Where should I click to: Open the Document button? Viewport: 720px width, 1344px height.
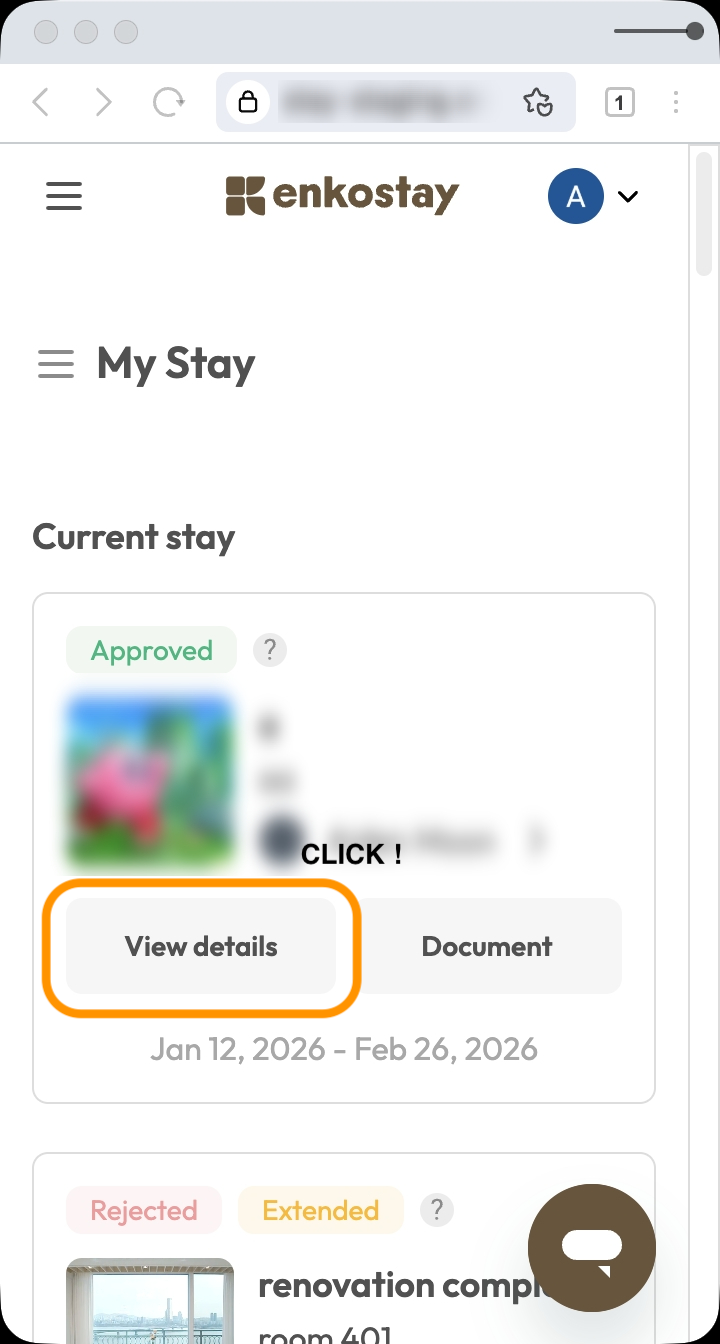point(487,946)
